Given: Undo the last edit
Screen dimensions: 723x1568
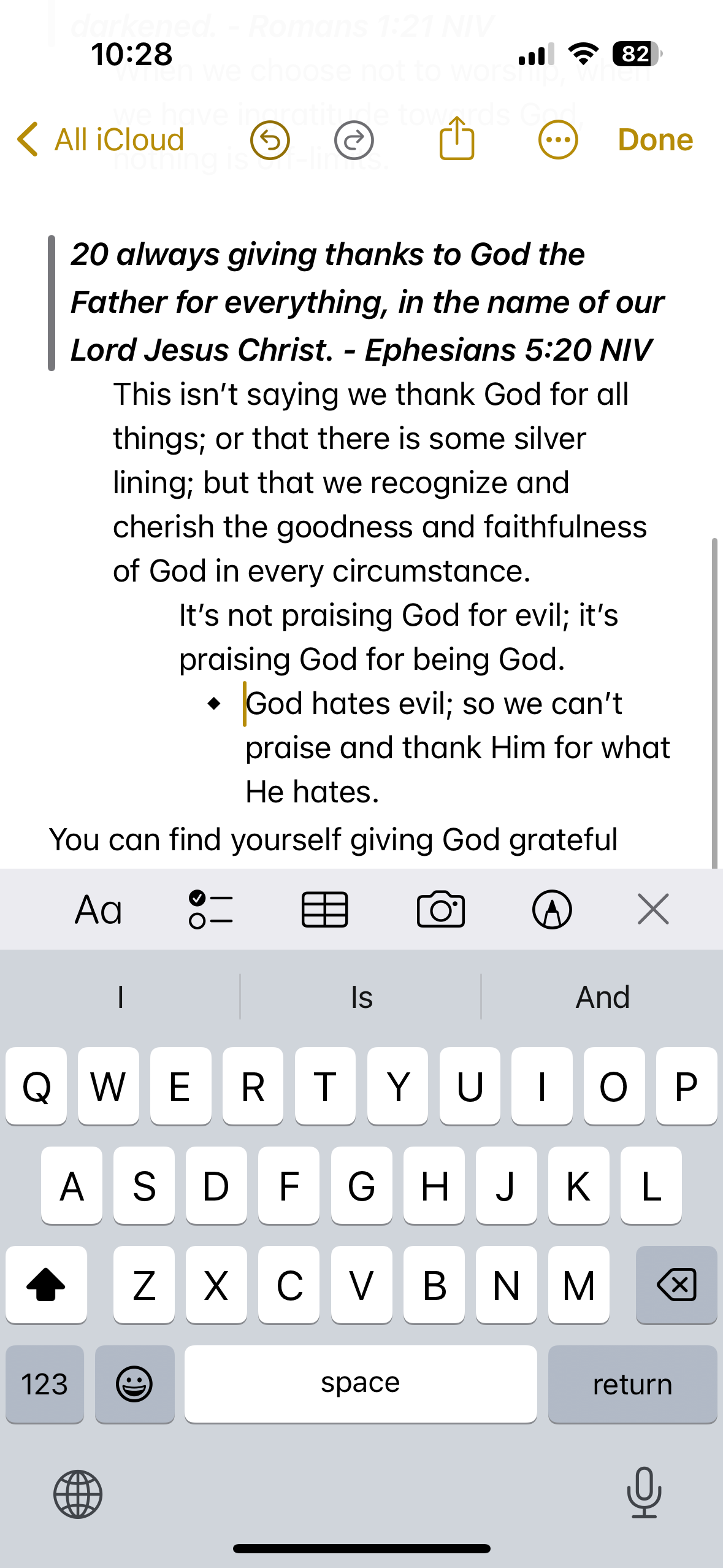Looking at the screenshot, I should click(x=270, y=140).
